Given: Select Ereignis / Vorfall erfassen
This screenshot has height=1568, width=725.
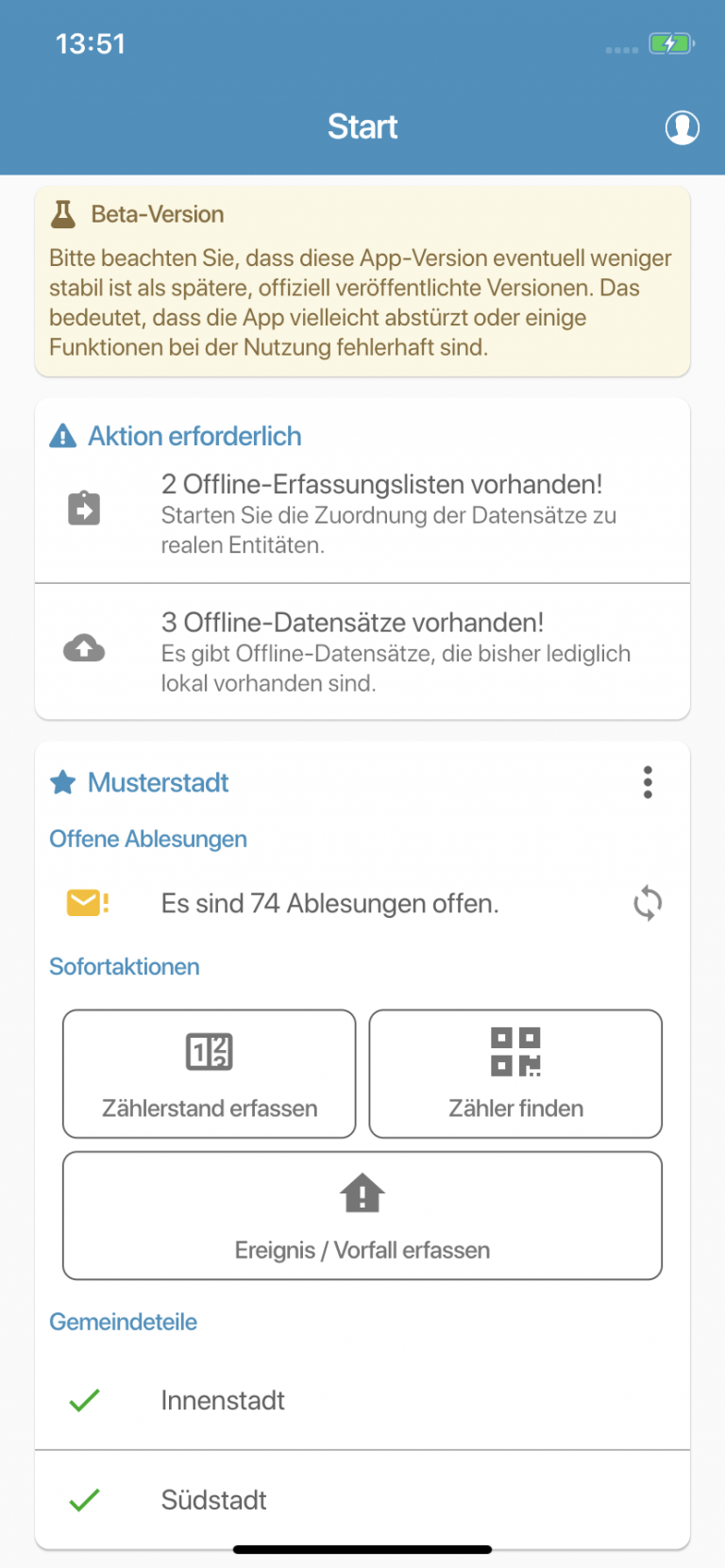Looking at the screenshot, I should pyautogui.click(x=362, y=1215).
